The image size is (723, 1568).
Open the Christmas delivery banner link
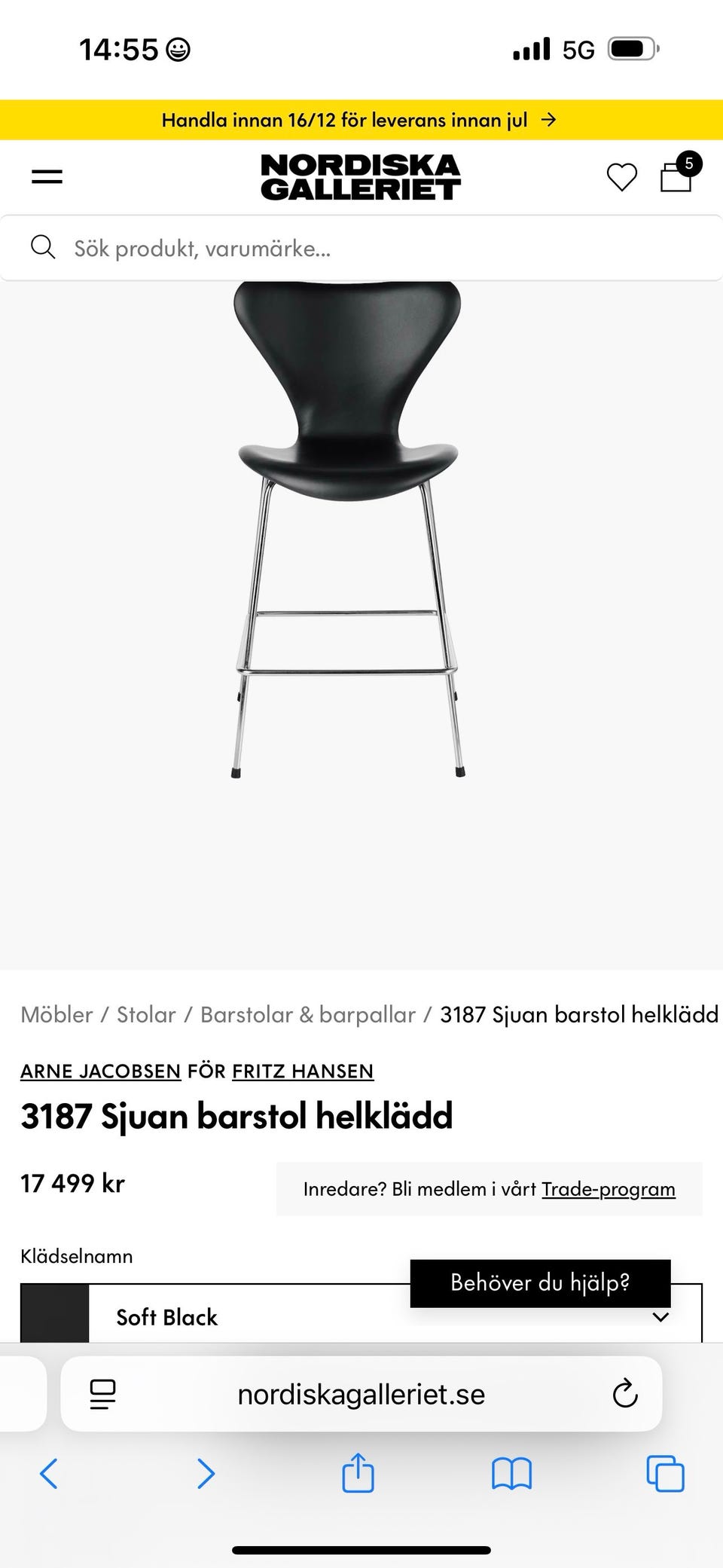tap(360, 119)
